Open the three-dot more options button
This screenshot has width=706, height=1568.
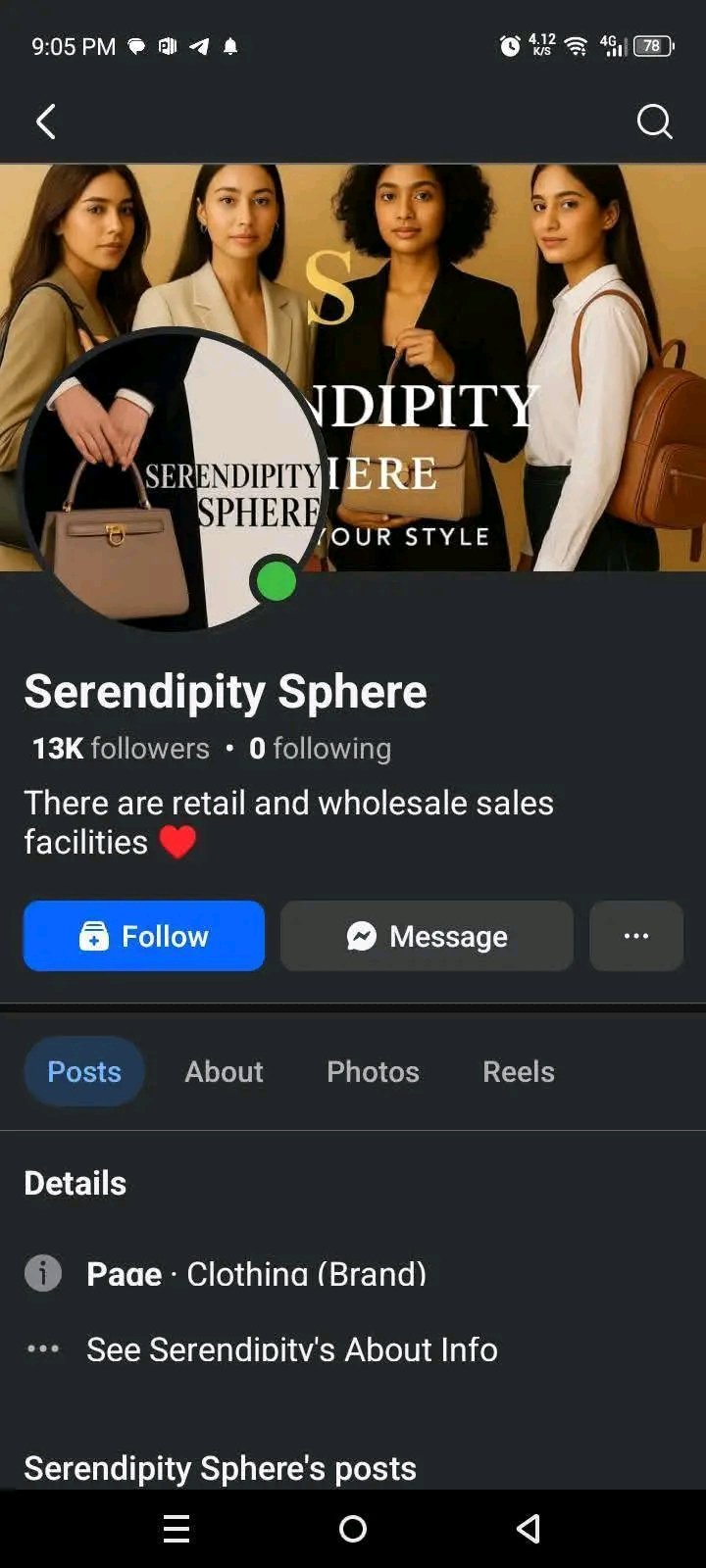click(x=635, y=936)
